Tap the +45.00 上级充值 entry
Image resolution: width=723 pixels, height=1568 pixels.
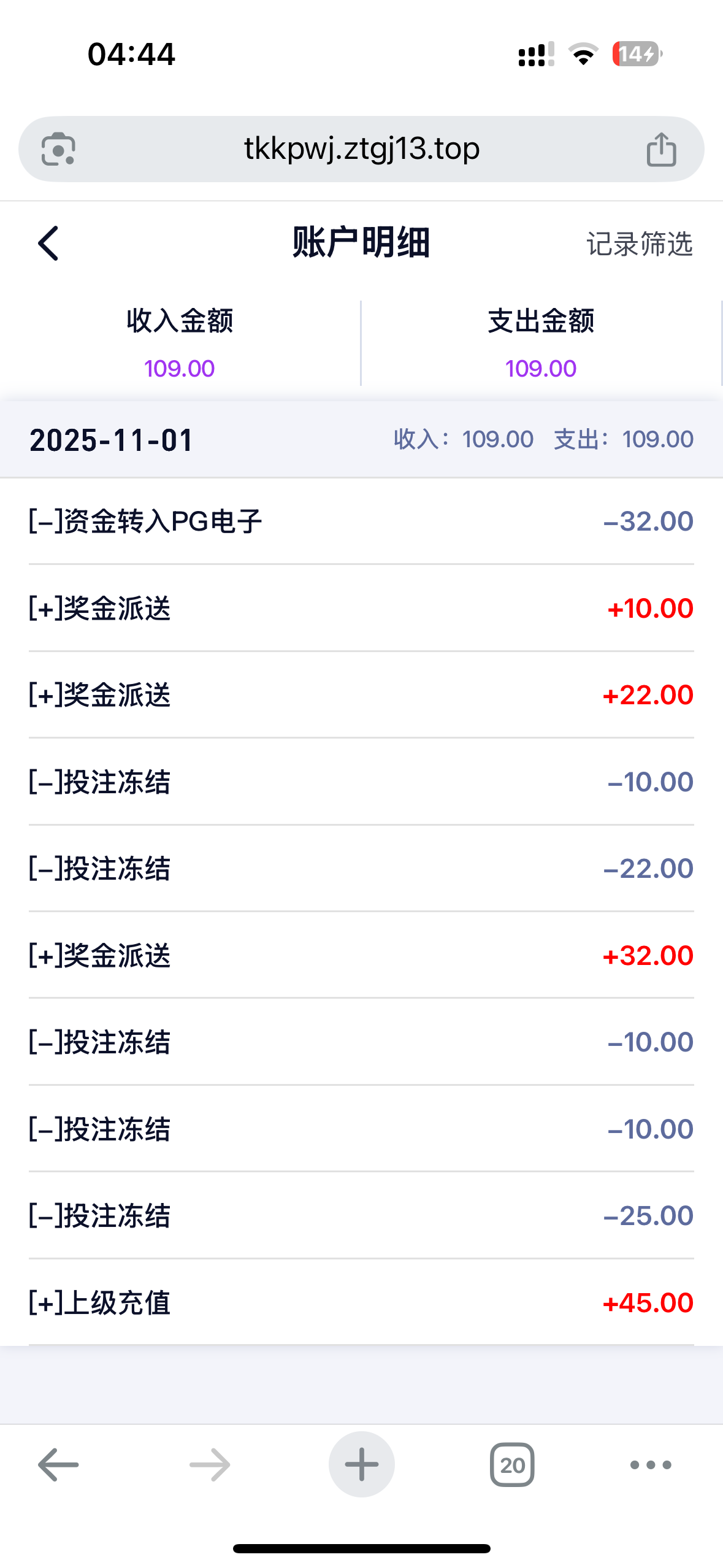[361, 1302]
